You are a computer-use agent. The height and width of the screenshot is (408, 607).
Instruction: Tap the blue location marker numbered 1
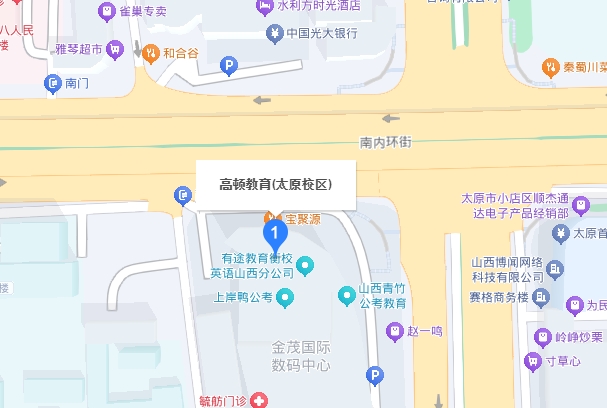pos(275,236)
